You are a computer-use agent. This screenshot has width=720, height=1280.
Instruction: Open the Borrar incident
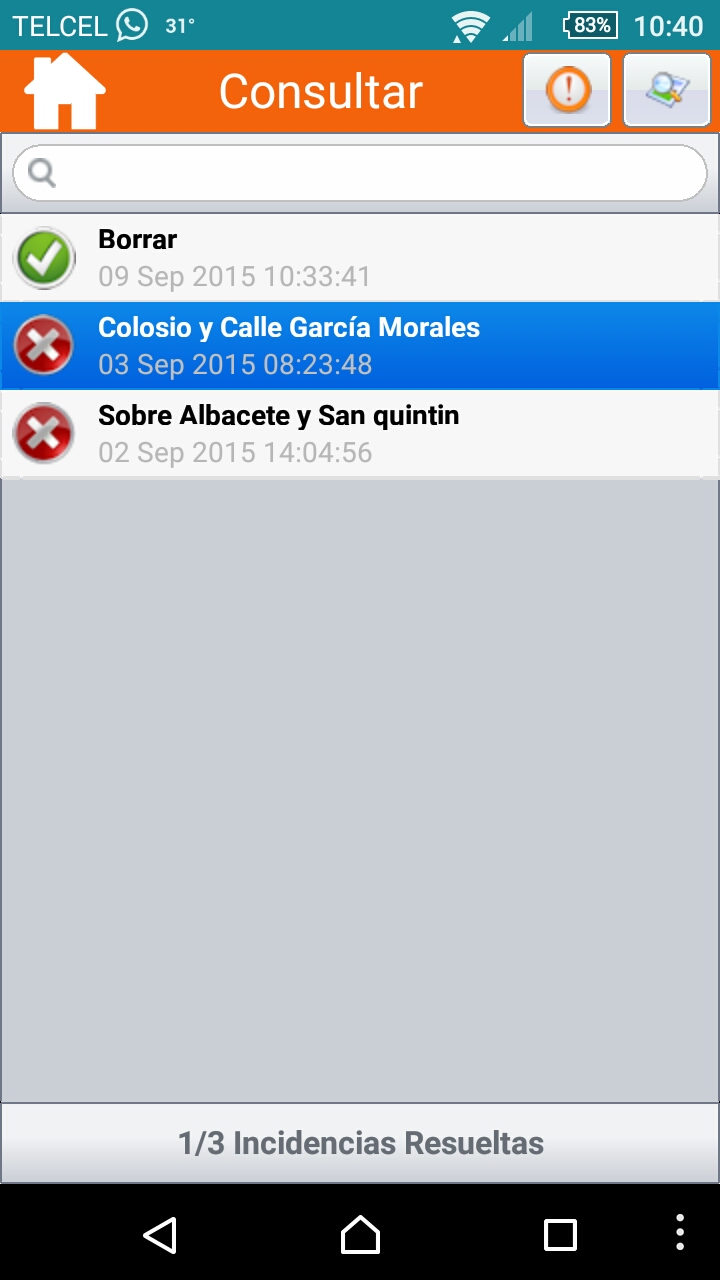360,258
